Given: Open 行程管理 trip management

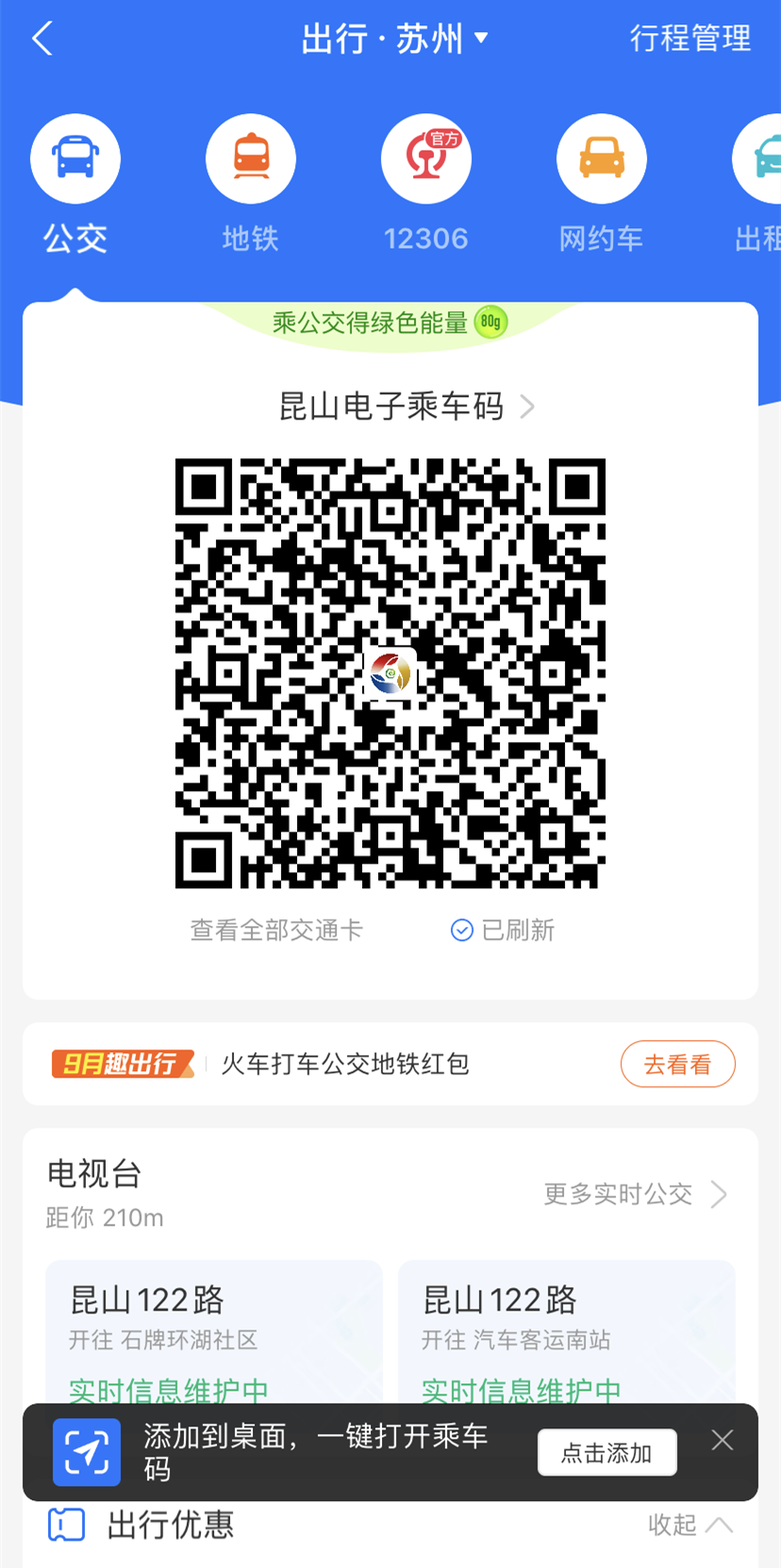Looking at the screenshot, I should click(690, 39).
